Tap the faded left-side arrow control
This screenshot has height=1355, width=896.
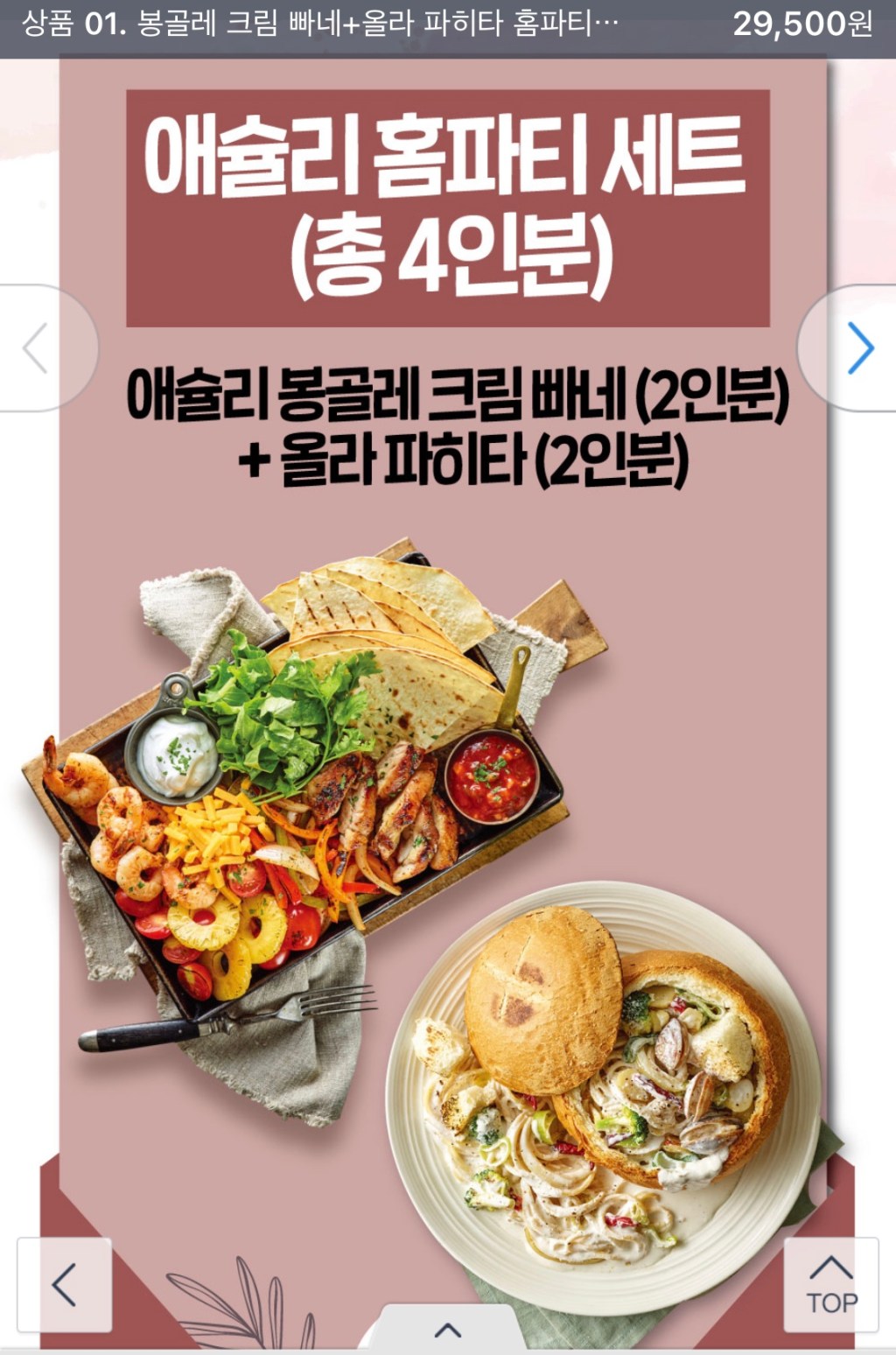tap(33, 347)
